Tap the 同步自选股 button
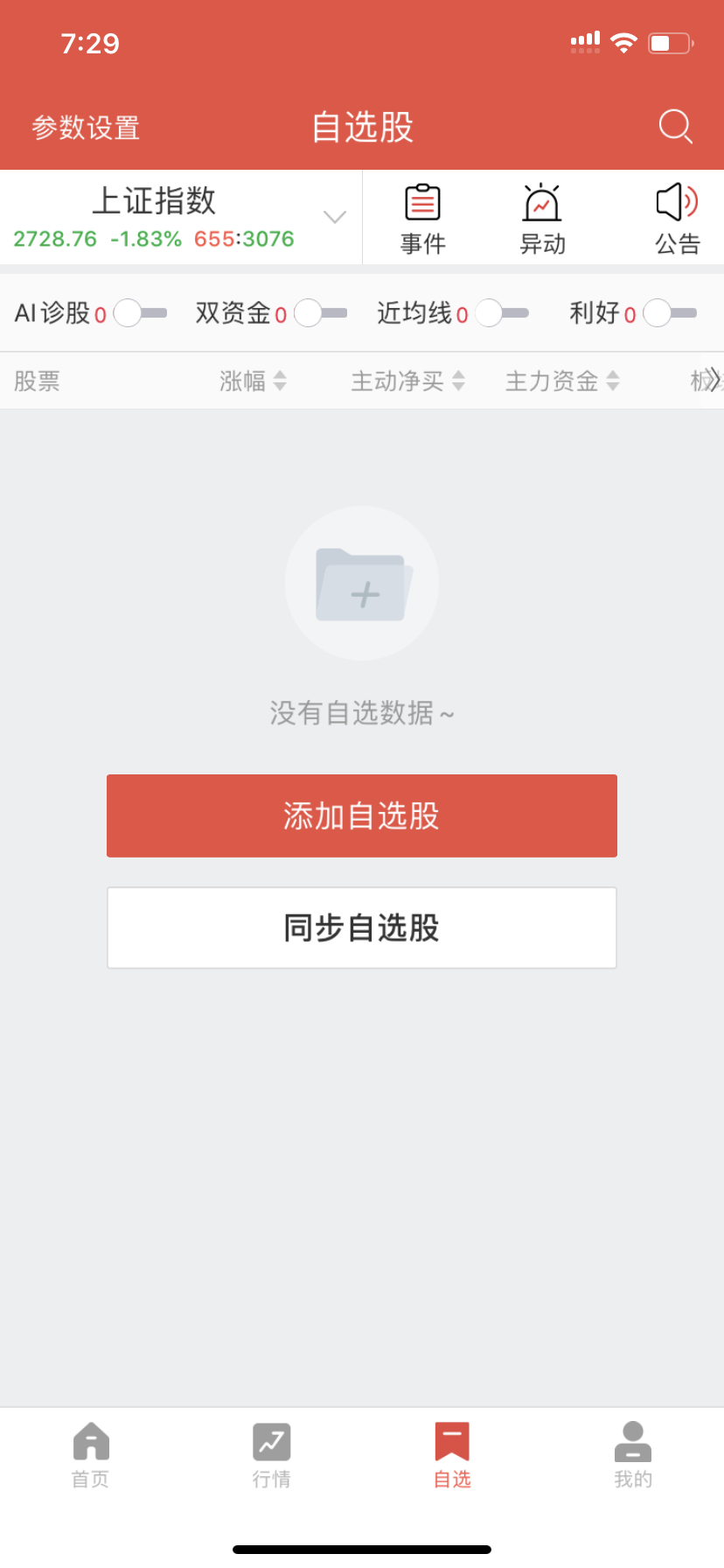This screenshot has height=1568, width=724. pyautogui.click(x=362, y=927)
